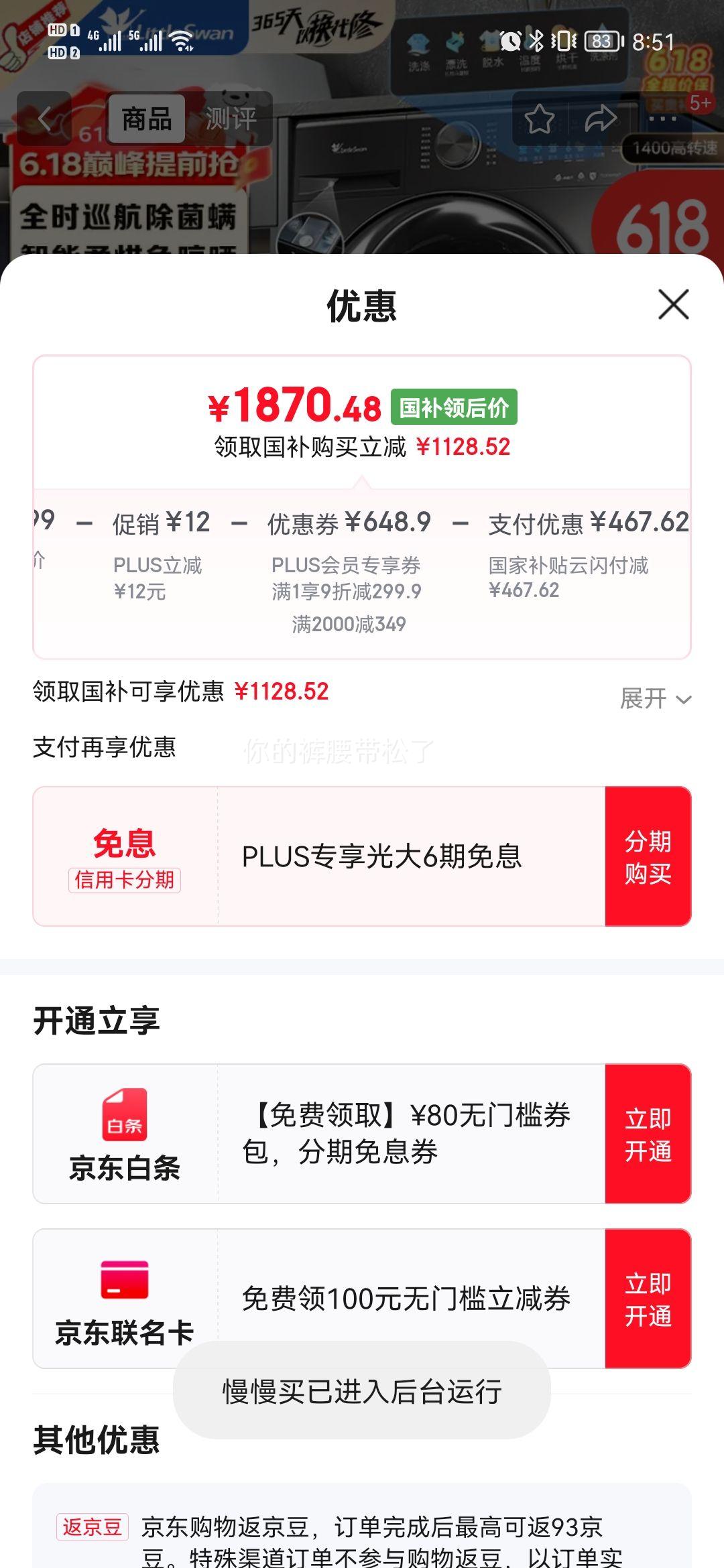
Task: Tap 立即开通 for 京东白条
Action: coord(648,1134)
